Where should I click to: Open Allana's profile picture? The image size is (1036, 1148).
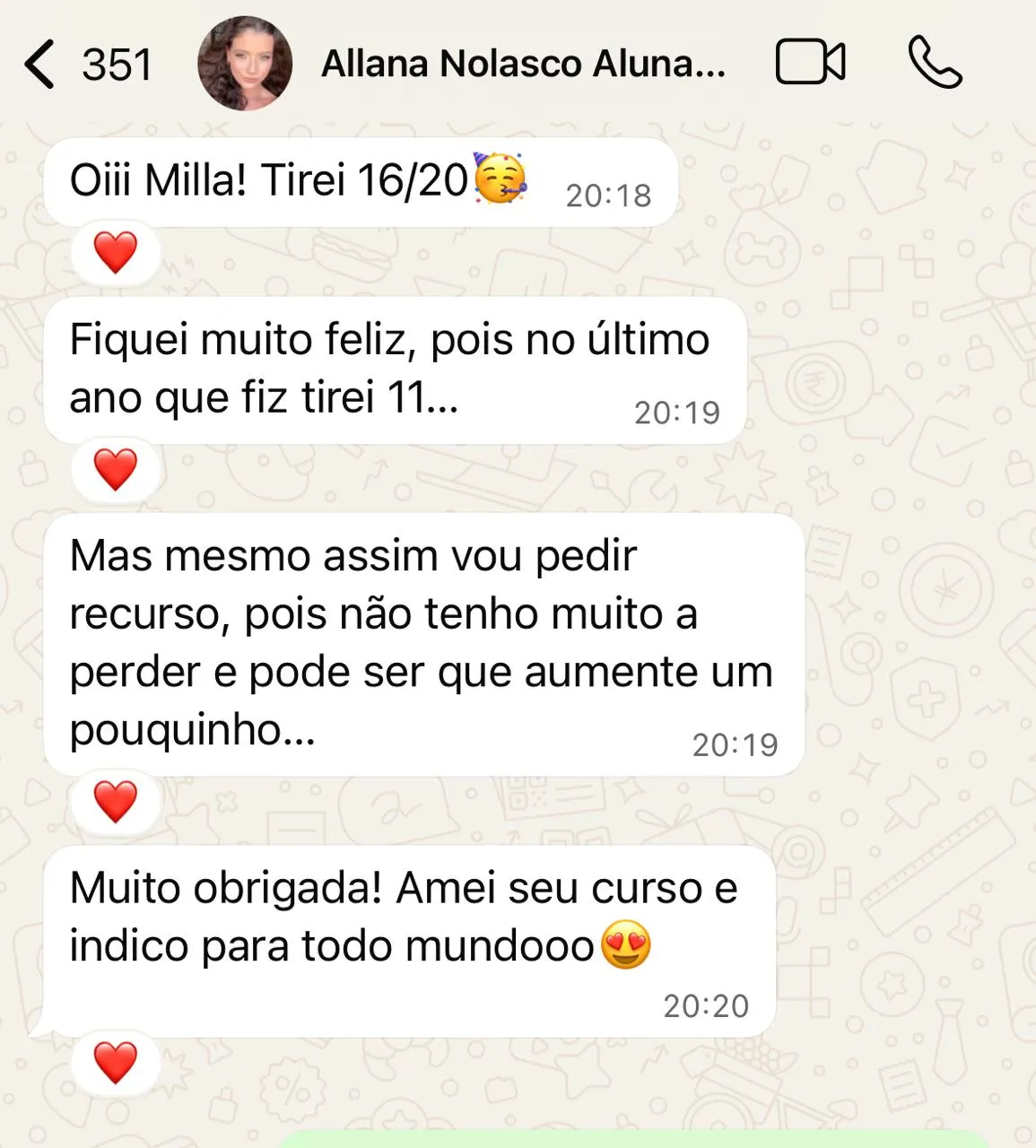246,63
